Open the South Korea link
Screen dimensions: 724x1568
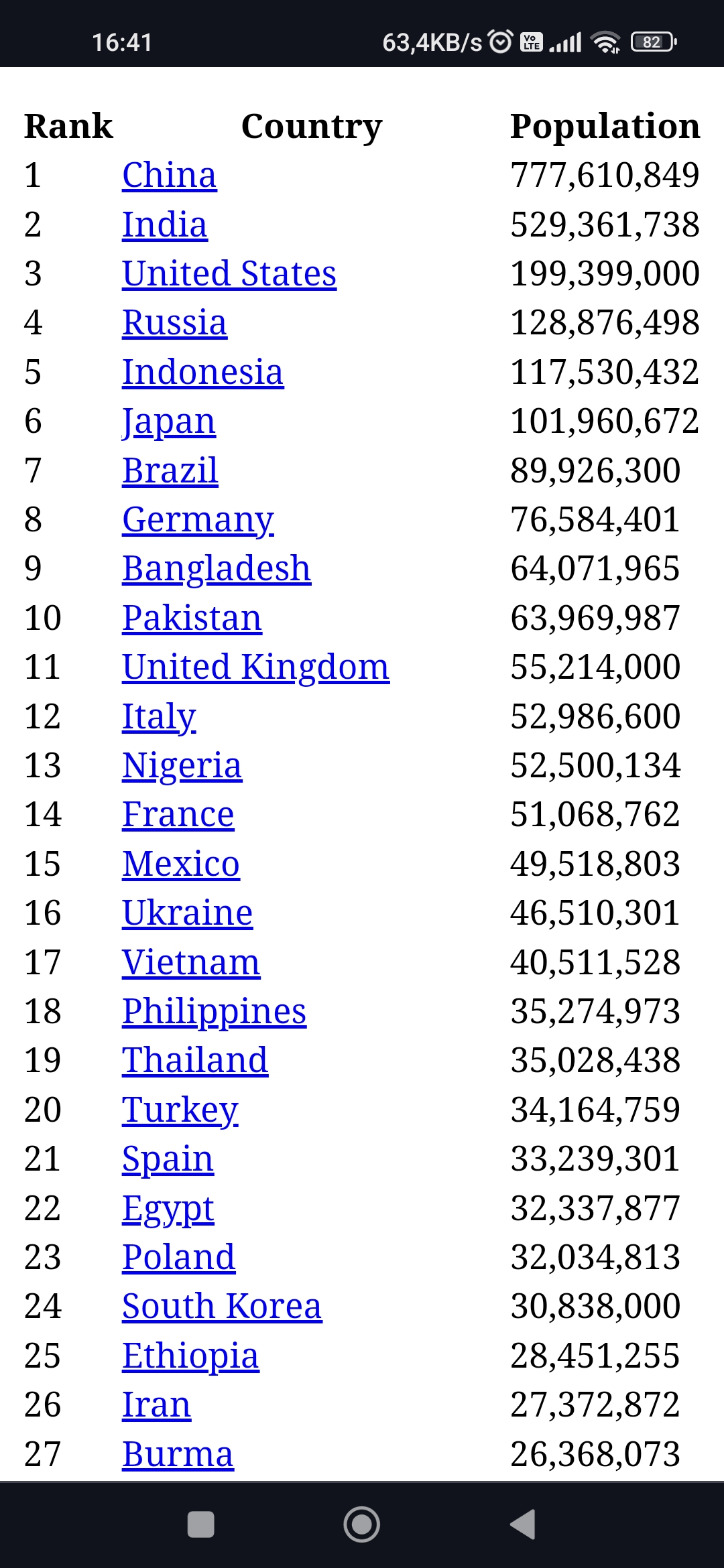[221, 1307]
